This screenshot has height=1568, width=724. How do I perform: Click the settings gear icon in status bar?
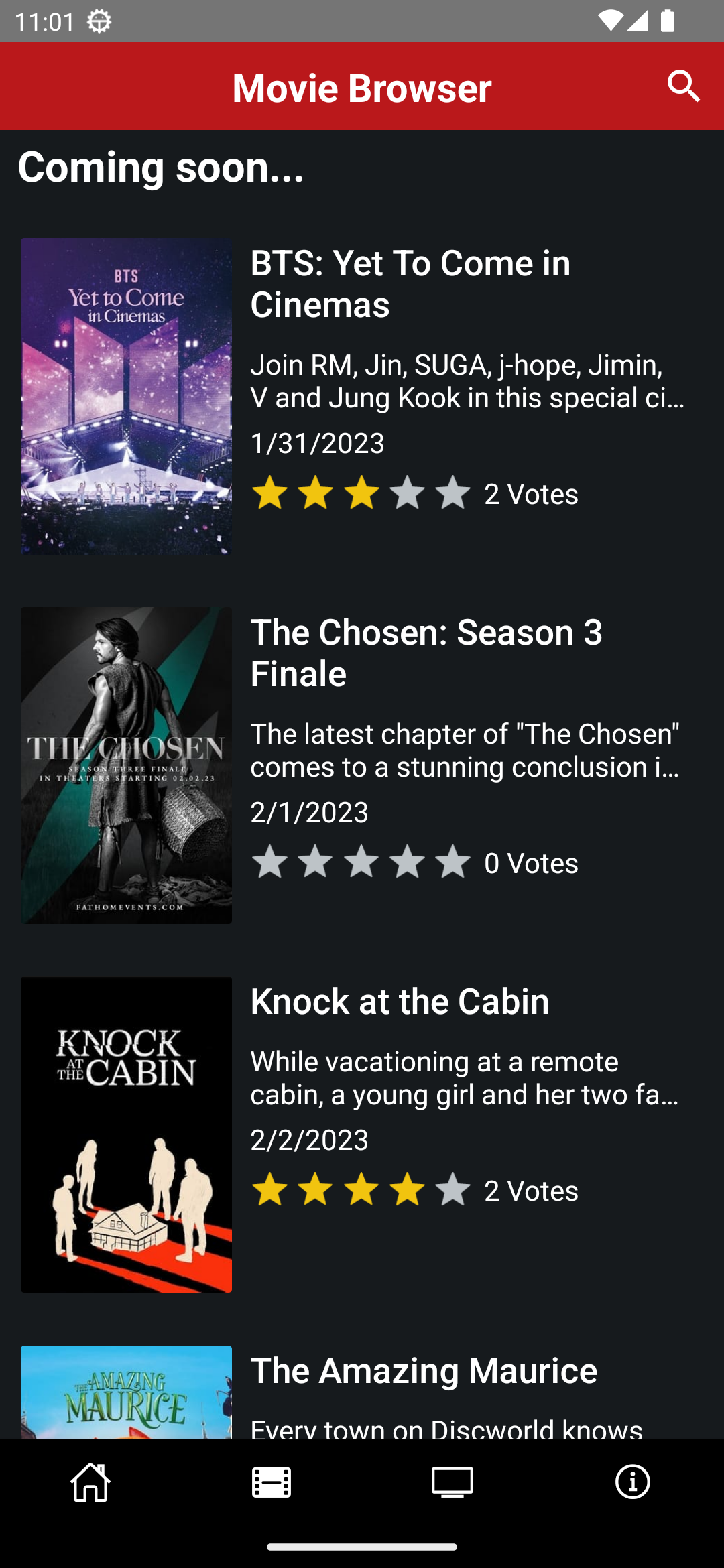[99, 21]
